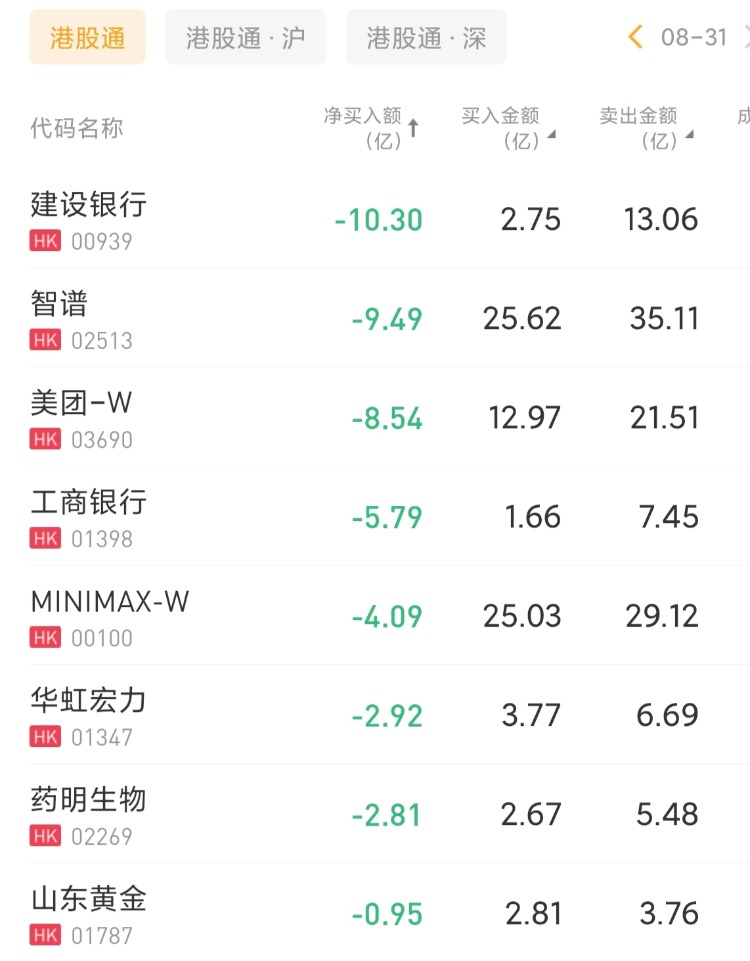Sort by 卖出金额 column
750x961 pixels.
point(646,128)
